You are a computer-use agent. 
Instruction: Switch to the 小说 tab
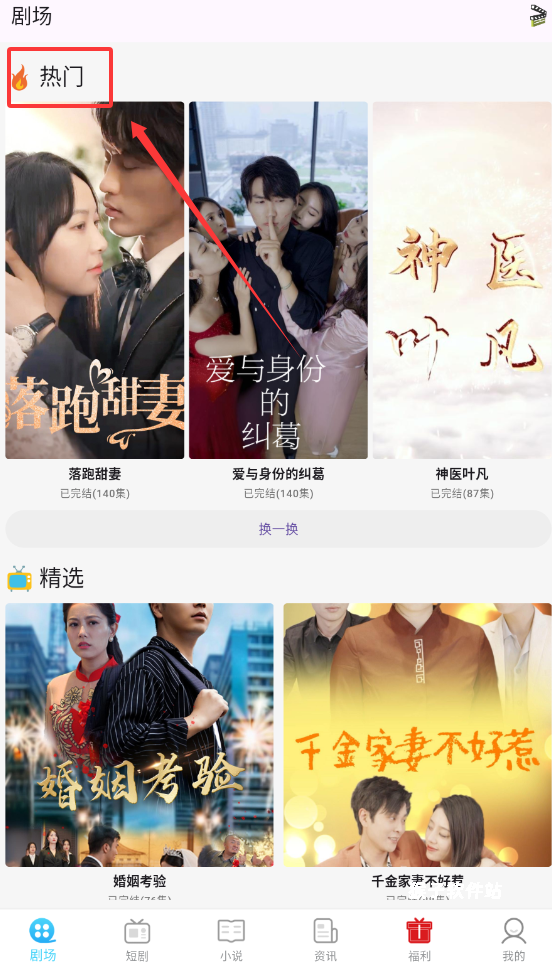(231, 939)
